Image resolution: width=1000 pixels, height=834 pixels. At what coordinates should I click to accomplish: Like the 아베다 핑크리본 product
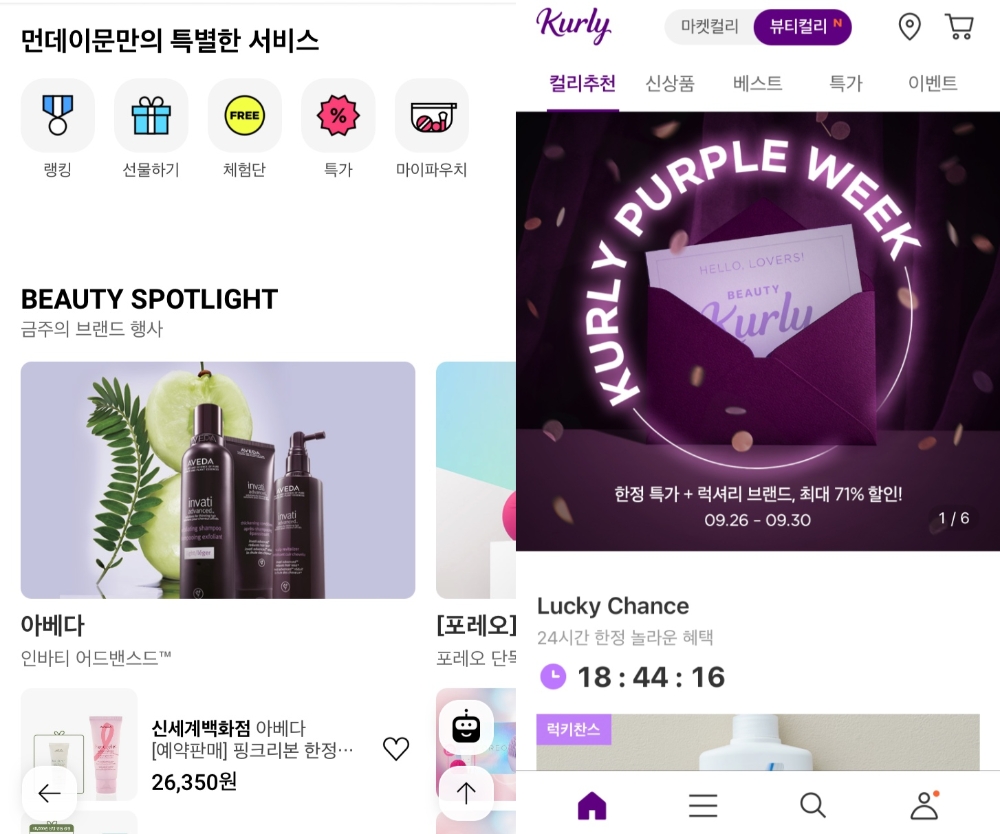point(396,749)
